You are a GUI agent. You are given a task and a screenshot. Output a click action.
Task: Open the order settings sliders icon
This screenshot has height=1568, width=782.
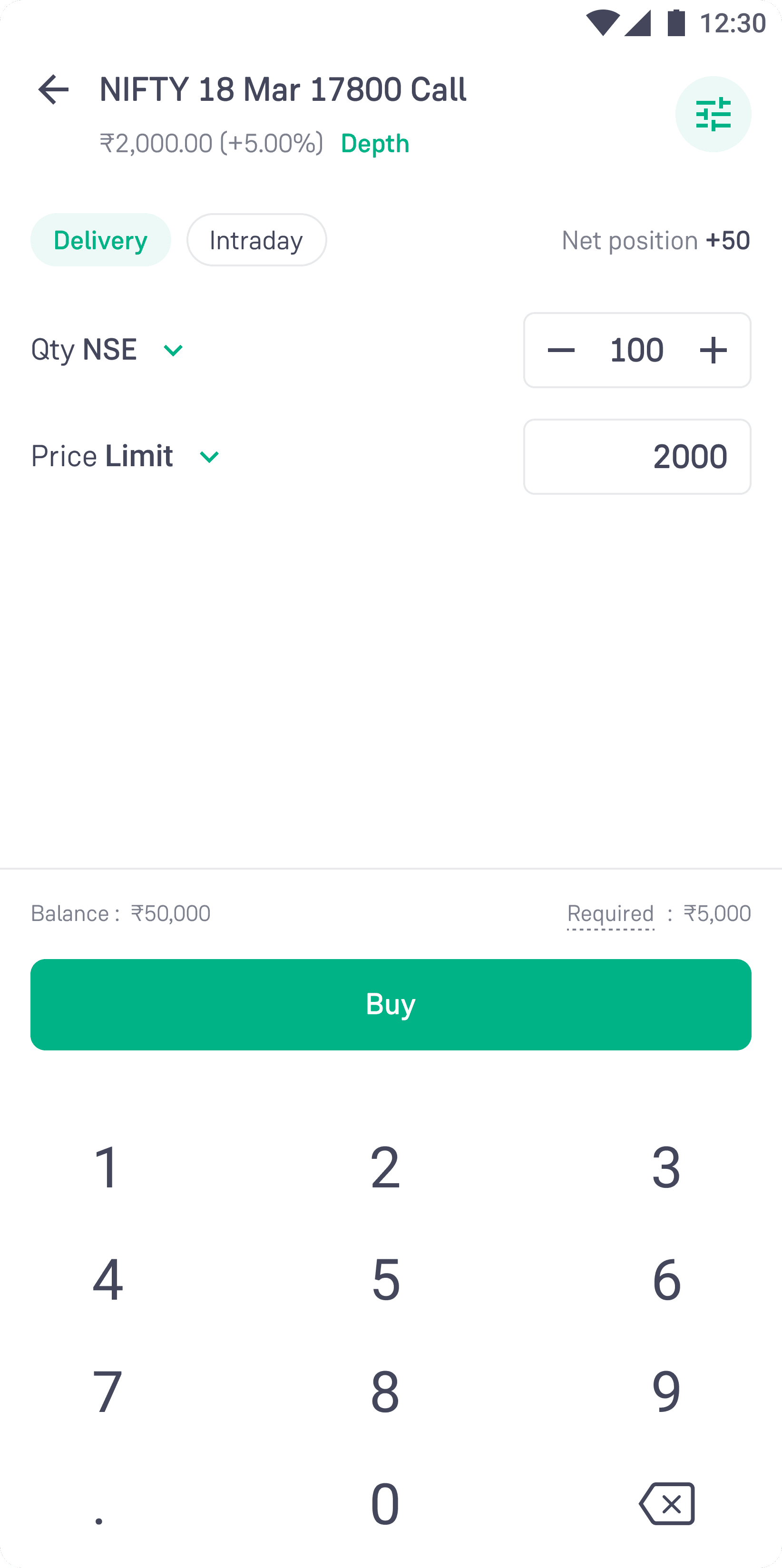click(x=713, y=114)
